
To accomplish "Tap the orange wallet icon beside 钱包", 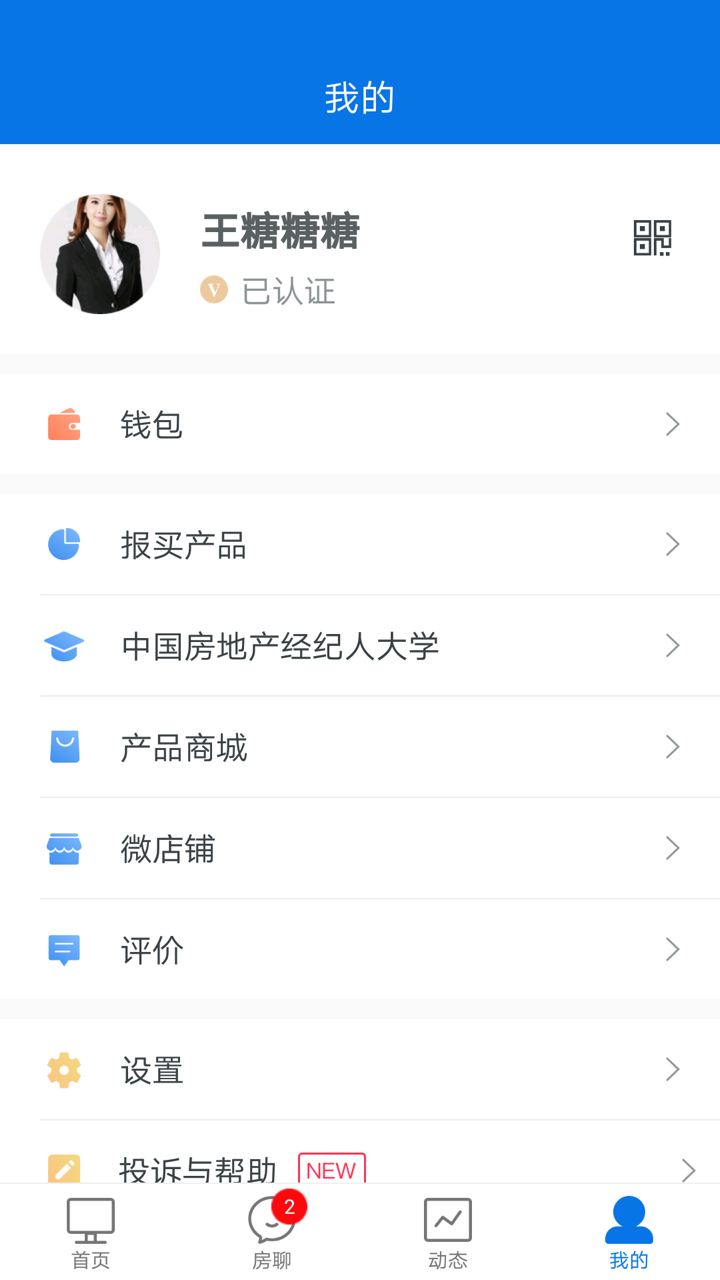I will (63, 424).
